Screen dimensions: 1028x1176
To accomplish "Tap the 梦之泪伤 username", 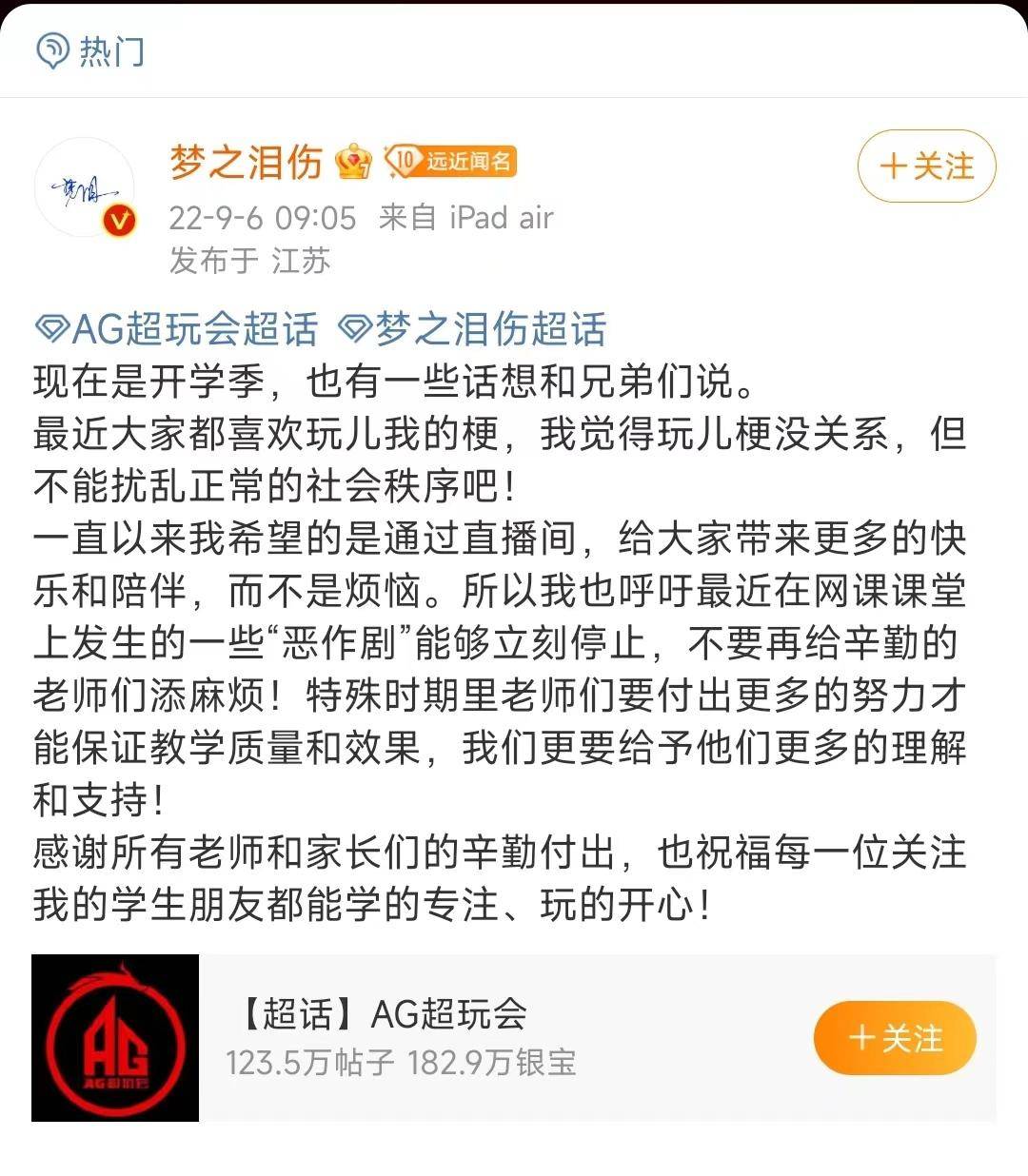I will (x=247, y=162).
